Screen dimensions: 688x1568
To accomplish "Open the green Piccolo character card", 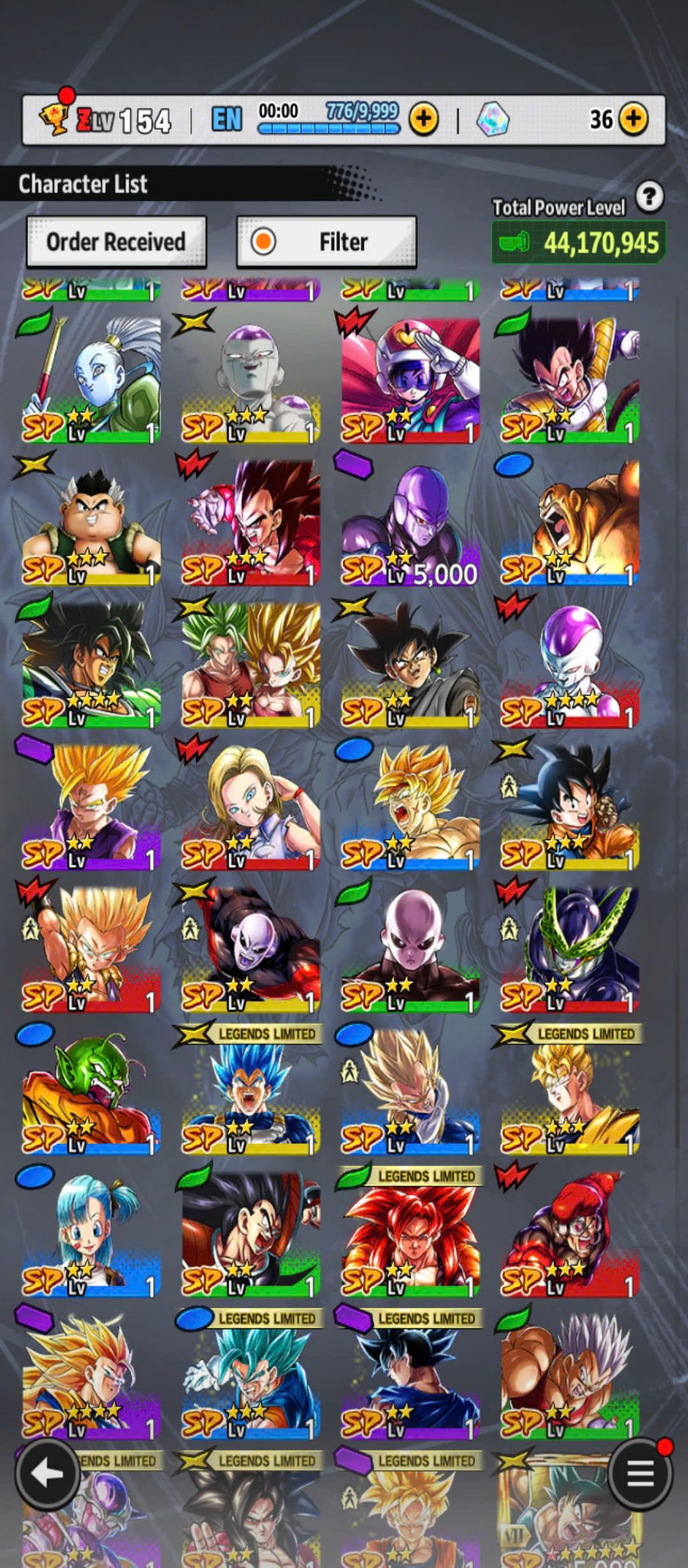I will tap(91, 1091).
